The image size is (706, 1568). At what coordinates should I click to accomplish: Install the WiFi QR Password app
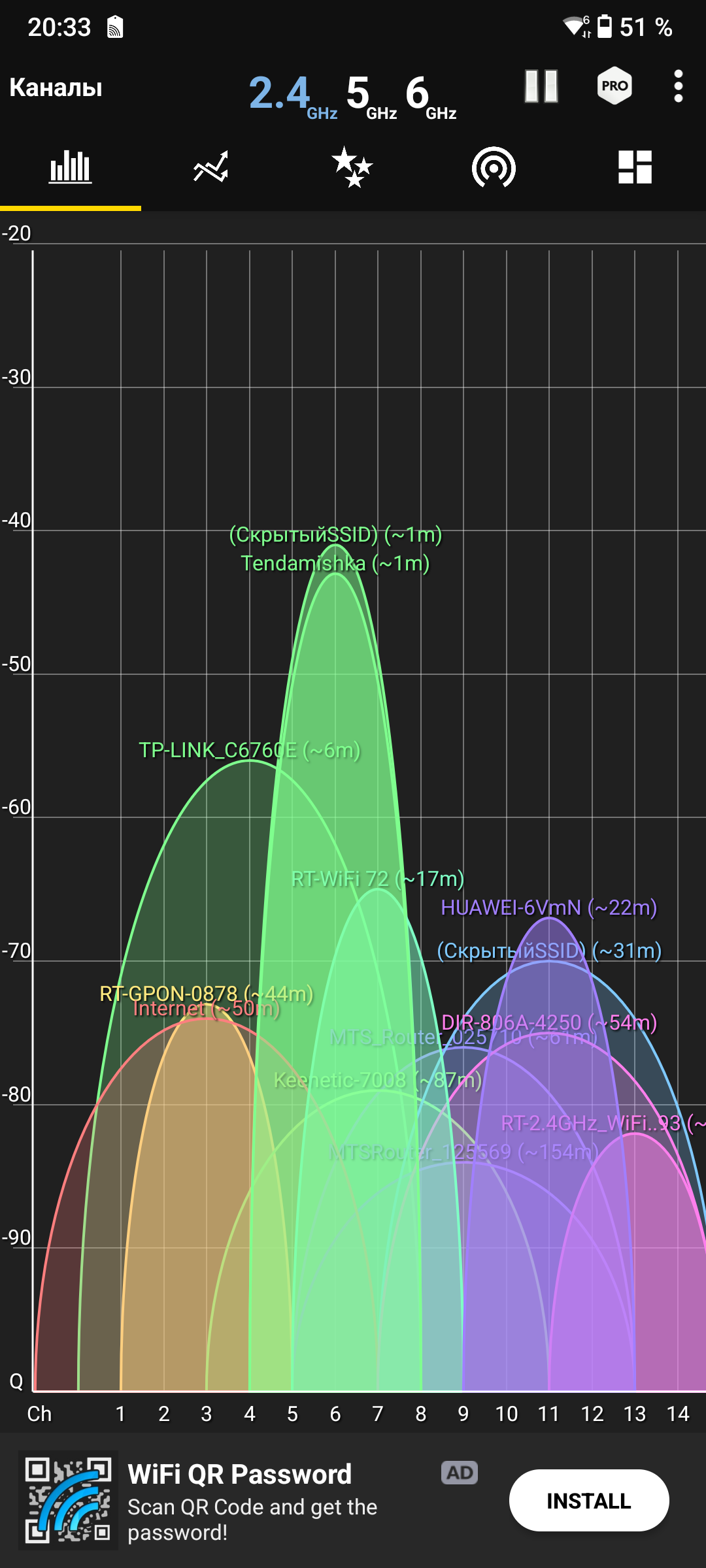[x=588, y=1501]
